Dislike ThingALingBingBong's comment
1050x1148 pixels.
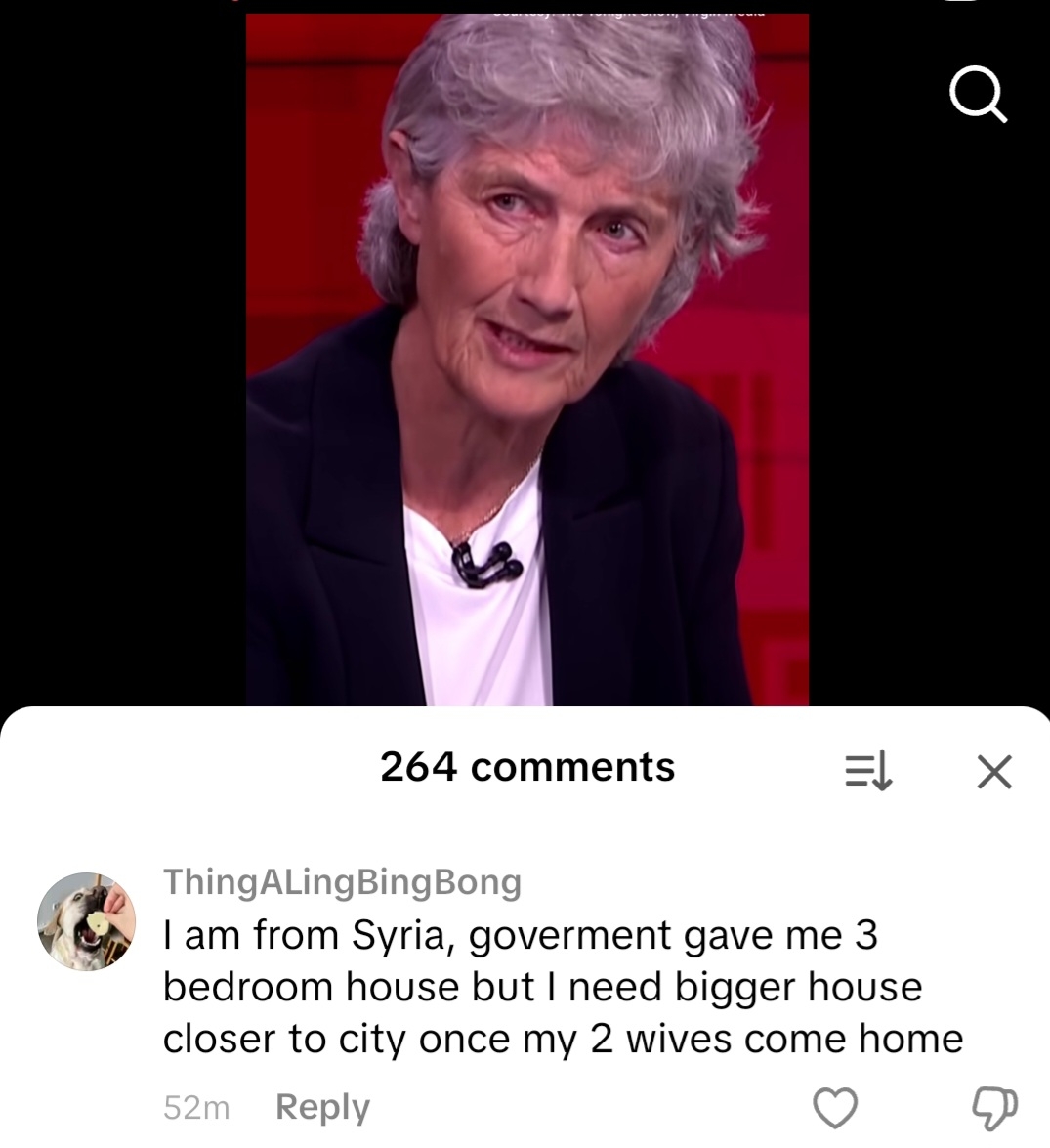click(994, 1107)
